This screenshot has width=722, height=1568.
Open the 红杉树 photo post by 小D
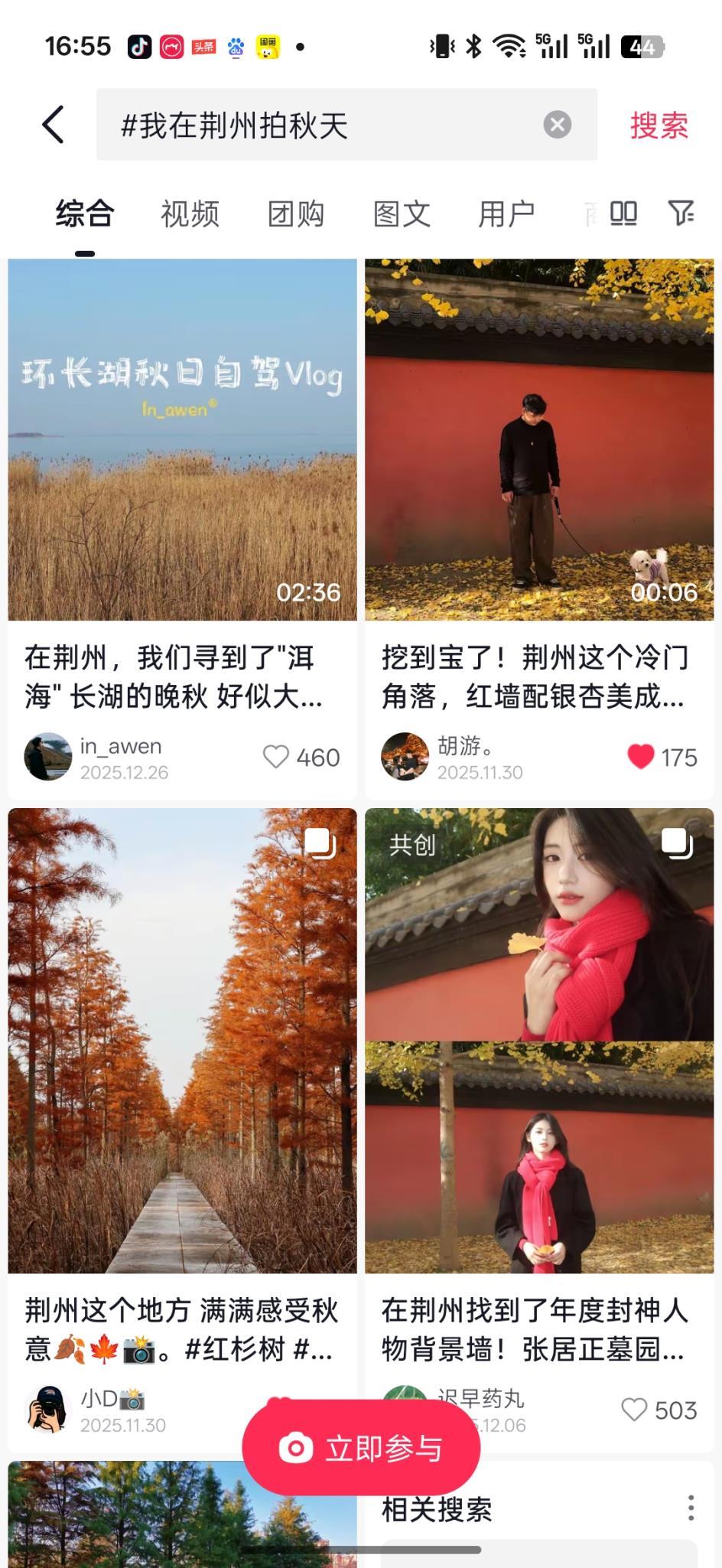point(182,1041)
